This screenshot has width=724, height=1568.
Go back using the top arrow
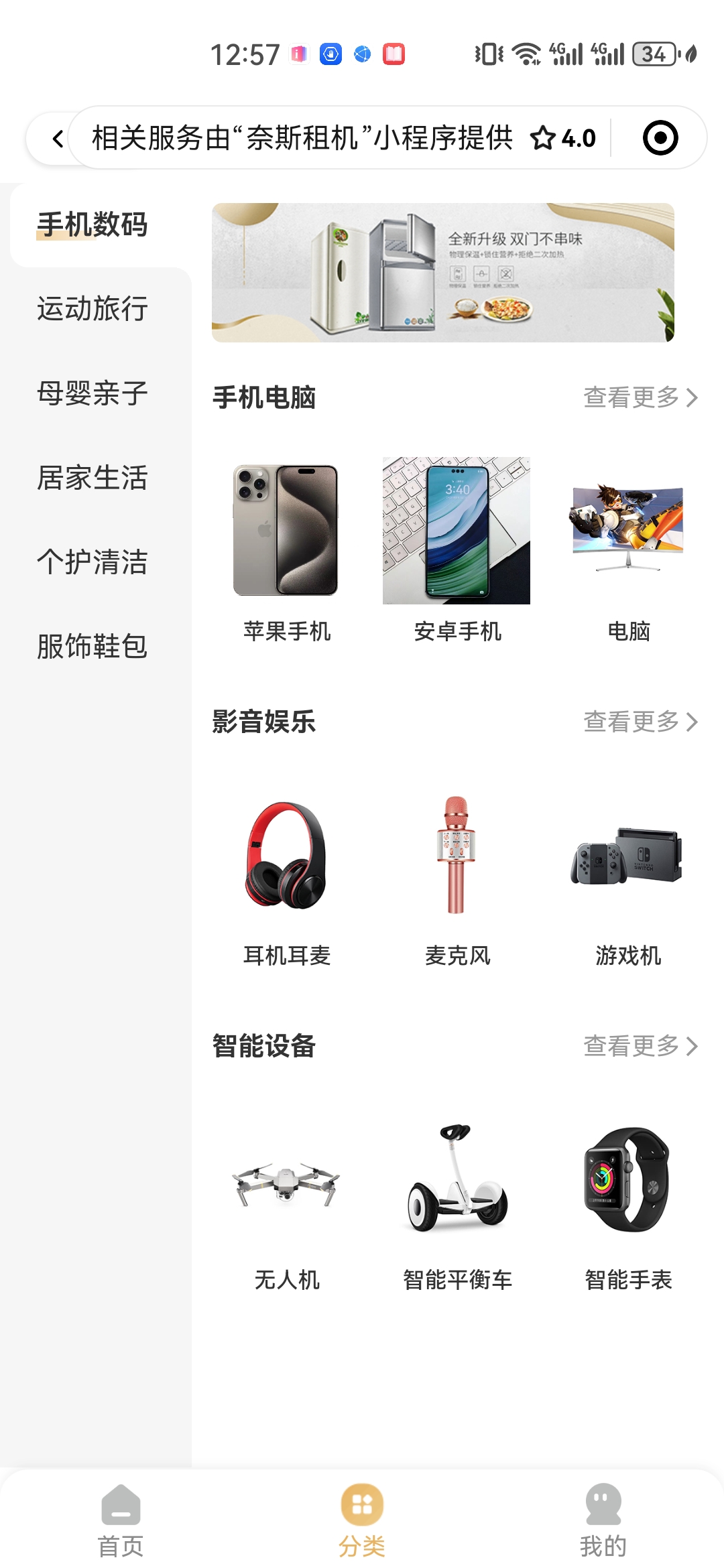[x=58, y=139]
